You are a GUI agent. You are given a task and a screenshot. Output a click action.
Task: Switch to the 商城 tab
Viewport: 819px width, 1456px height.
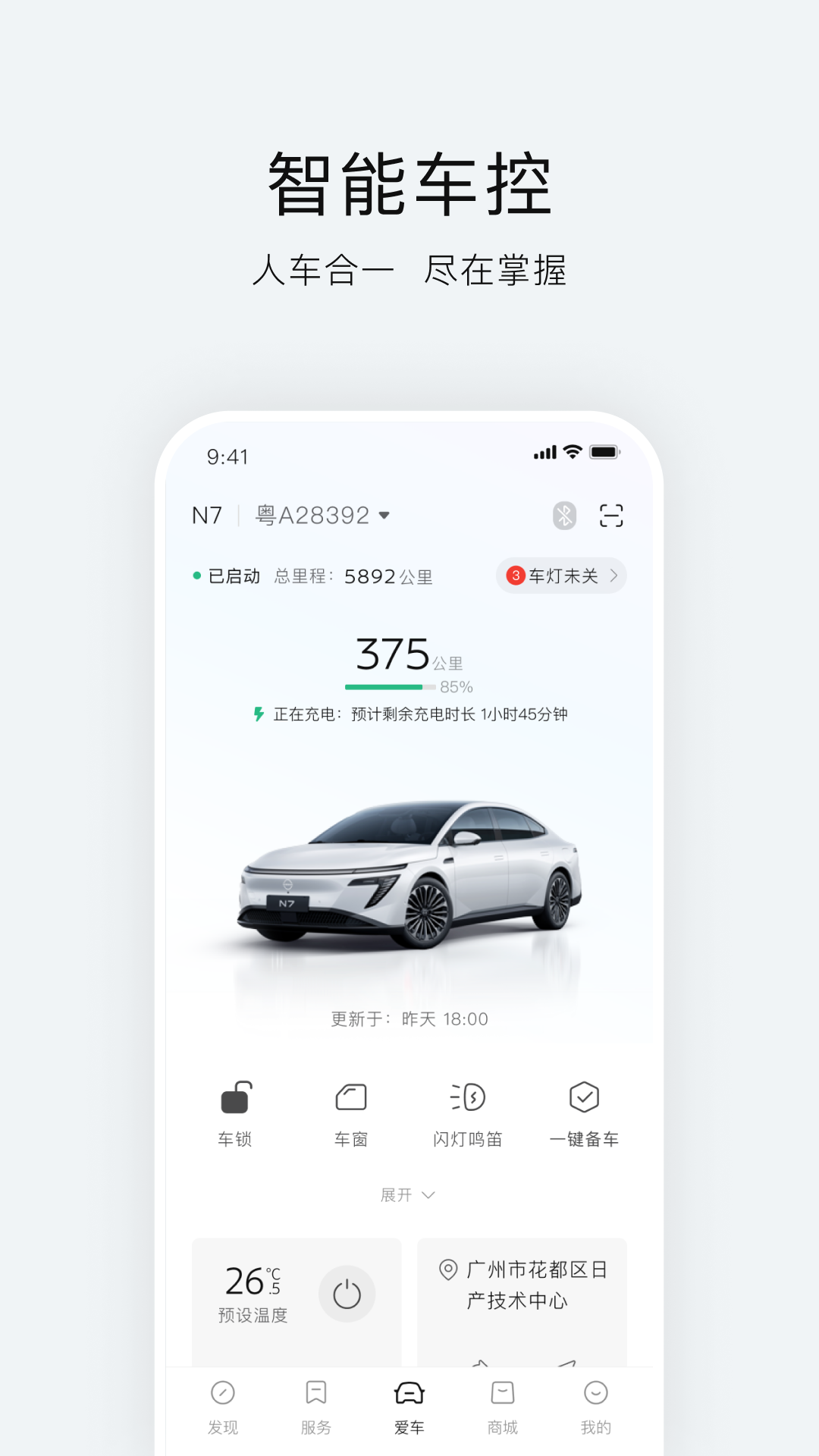[x=503, y=1409]
